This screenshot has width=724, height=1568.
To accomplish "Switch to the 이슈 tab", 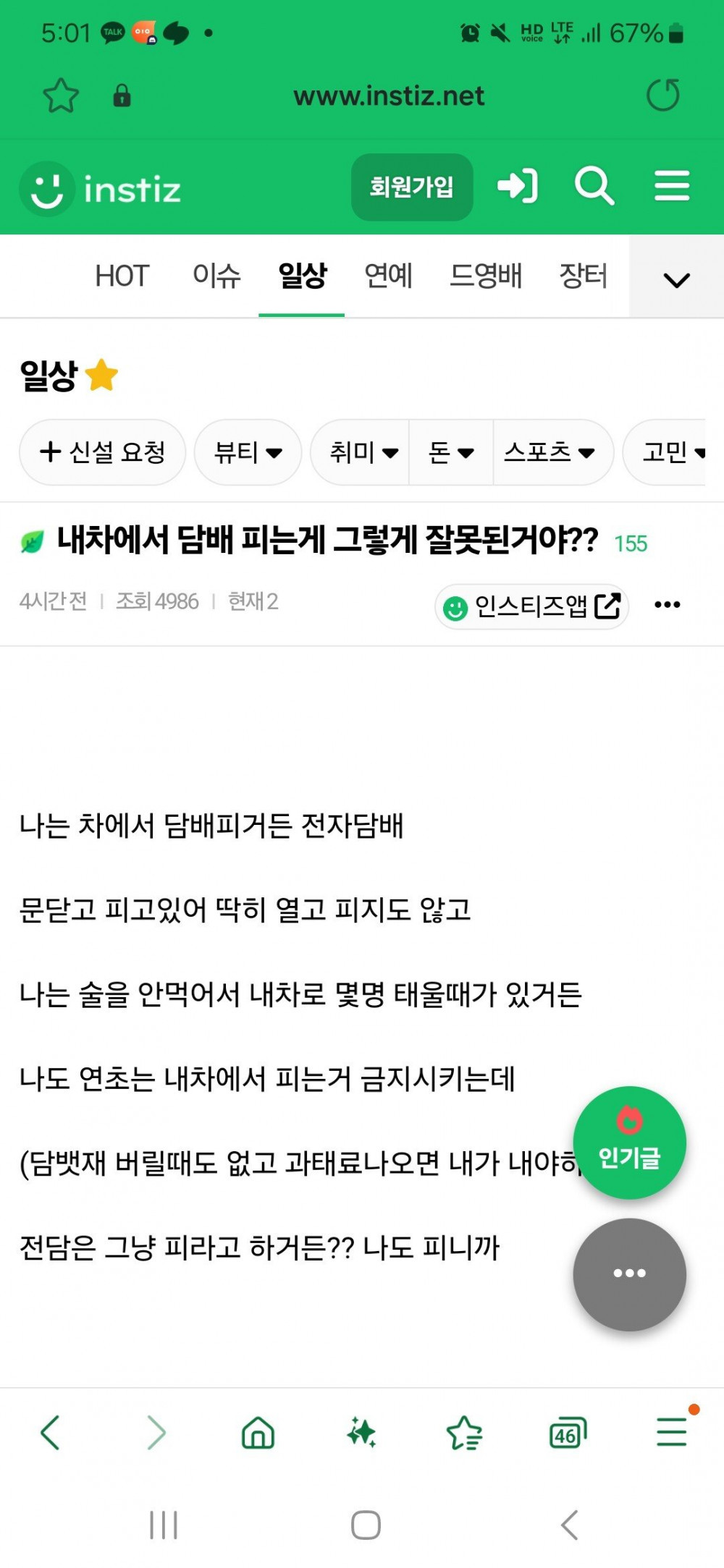I will tap(216, 276).
